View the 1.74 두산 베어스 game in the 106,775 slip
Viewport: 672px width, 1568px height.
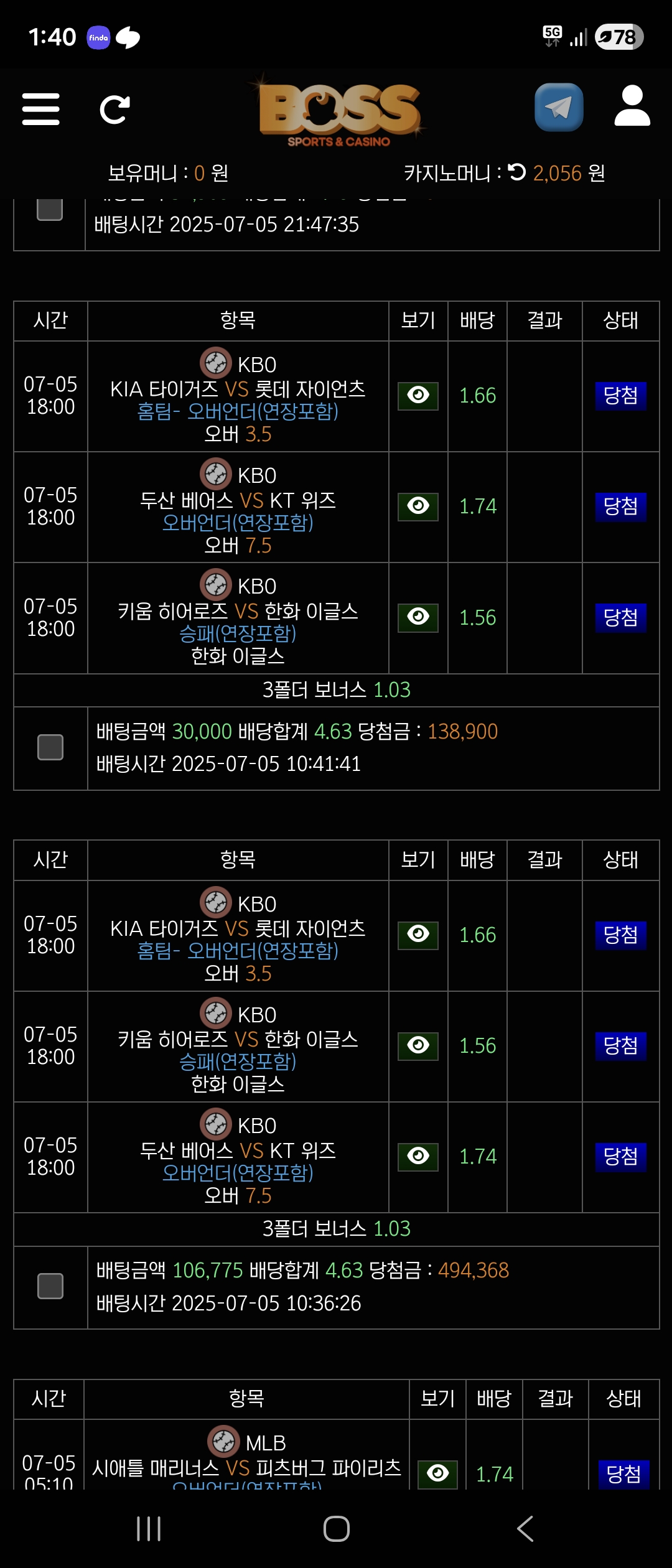click(x=418, y=1156)
